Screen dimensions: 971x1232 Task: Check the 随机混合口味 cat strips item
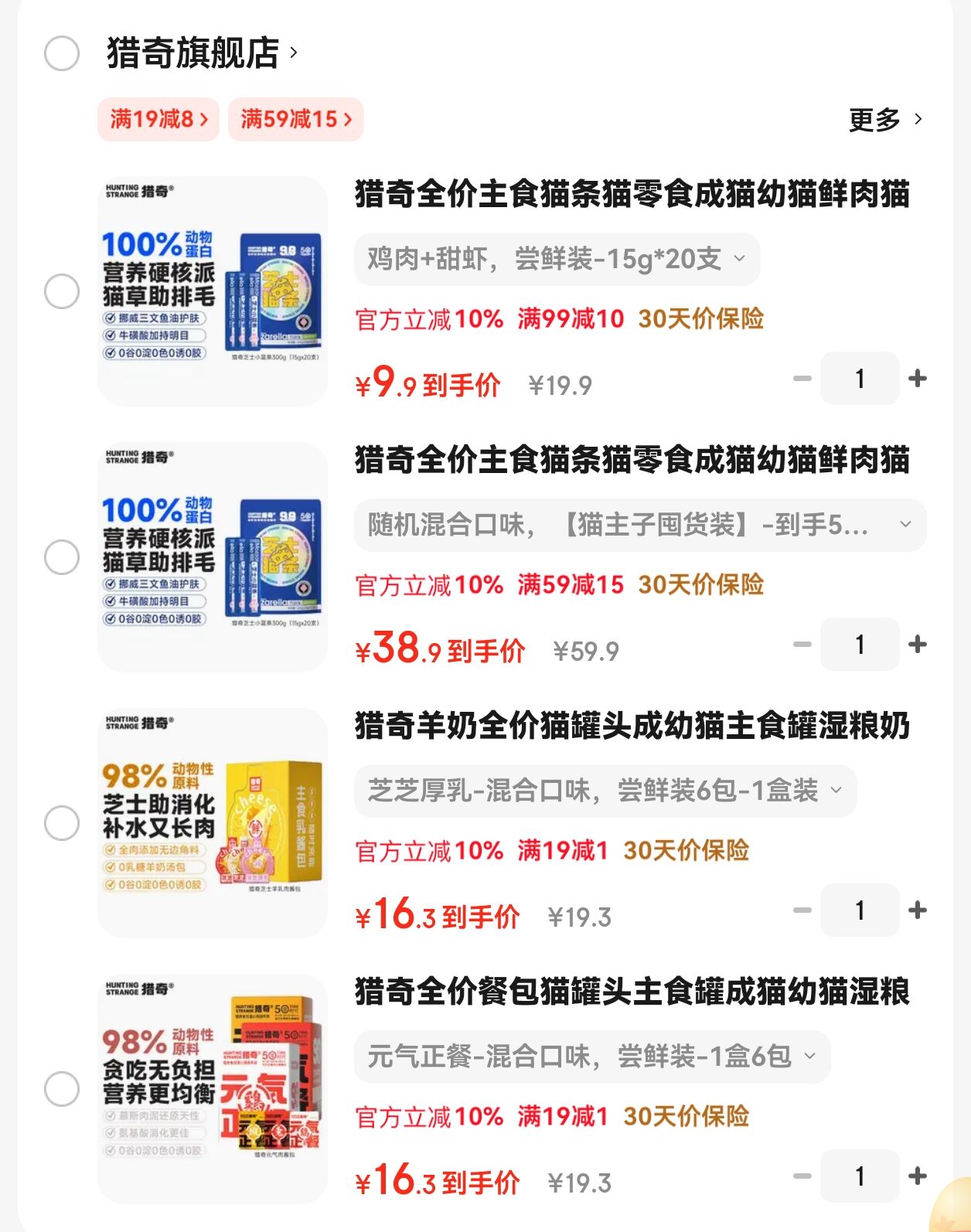click(x=60, y=556)
